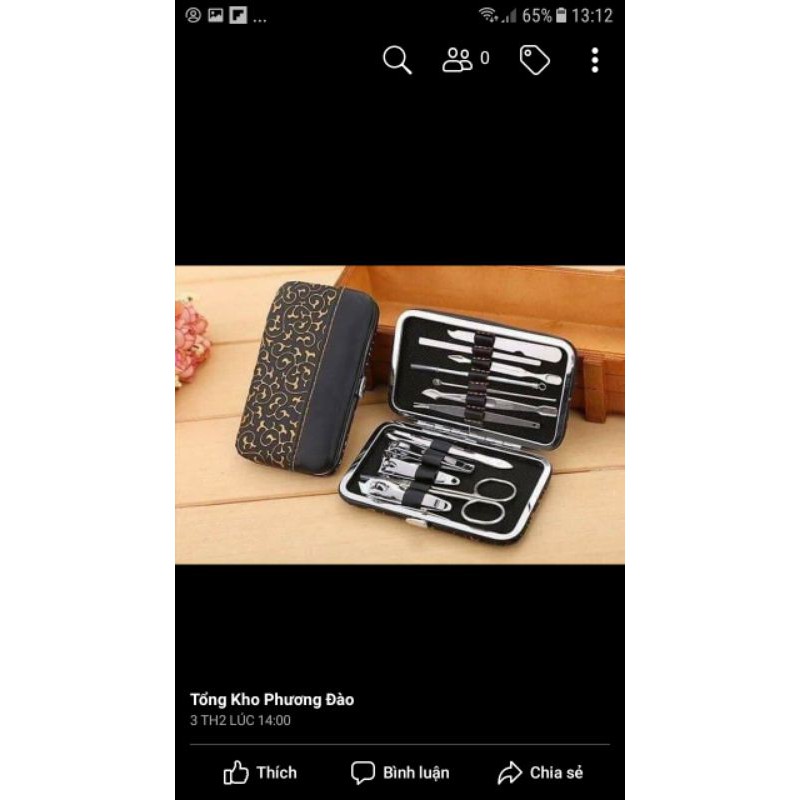This screenshot has height=800, width=800.
Task: Open Bình luận to comment
Action: pyautogui.click(x=400, y=772)
